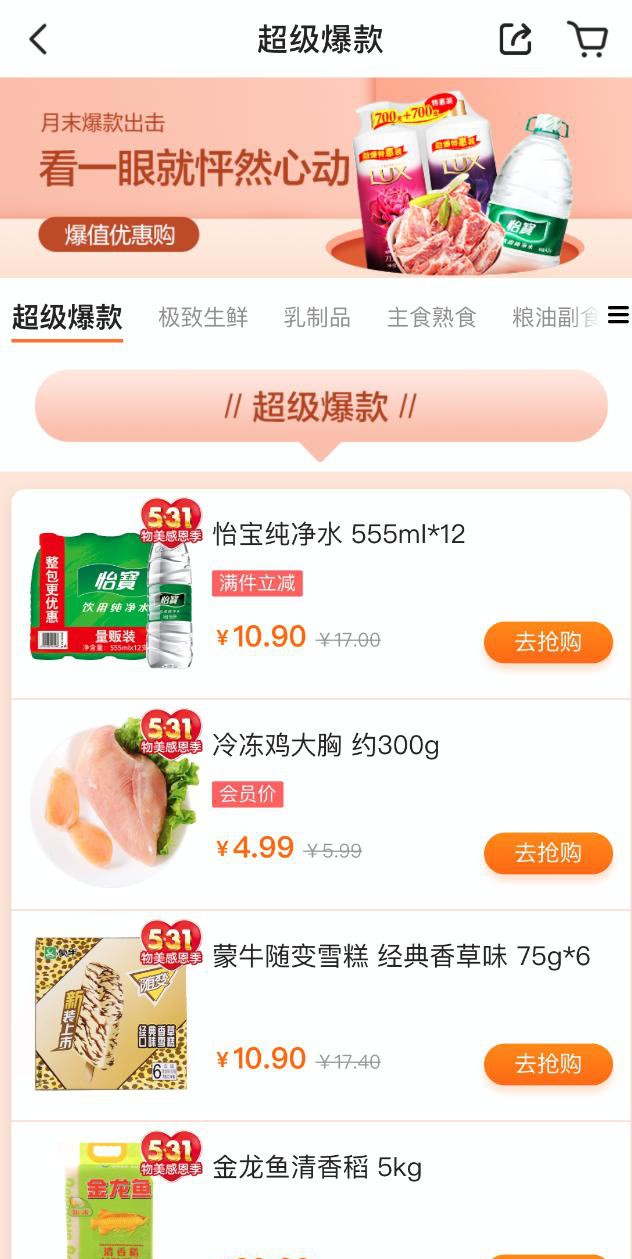Open the 冷冻鸡大胸 约300g product
The width and height of the screenshot is (632, 1259).
point(326,745)
